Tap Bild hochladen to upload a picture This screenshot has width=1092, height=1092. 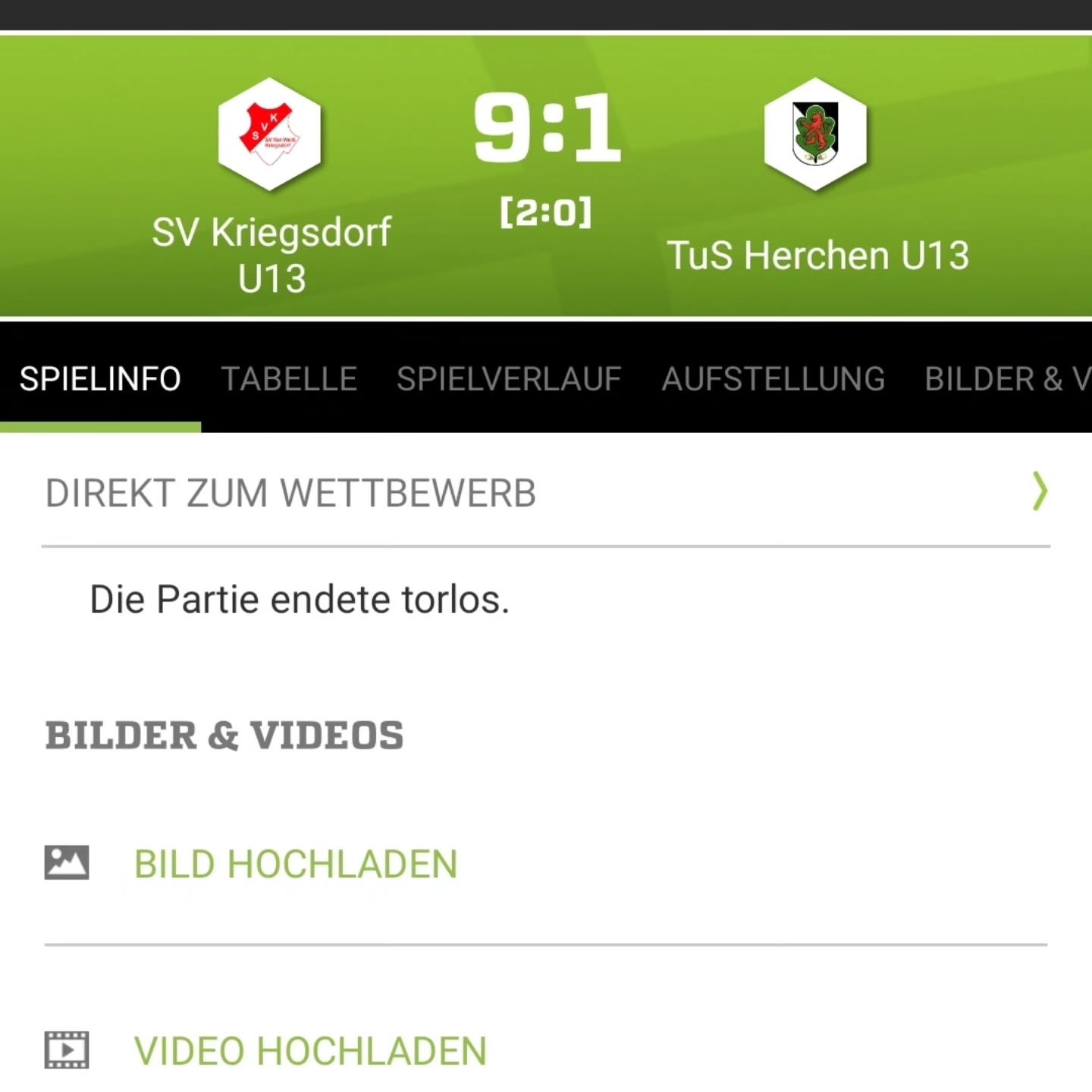click(296, 864)
